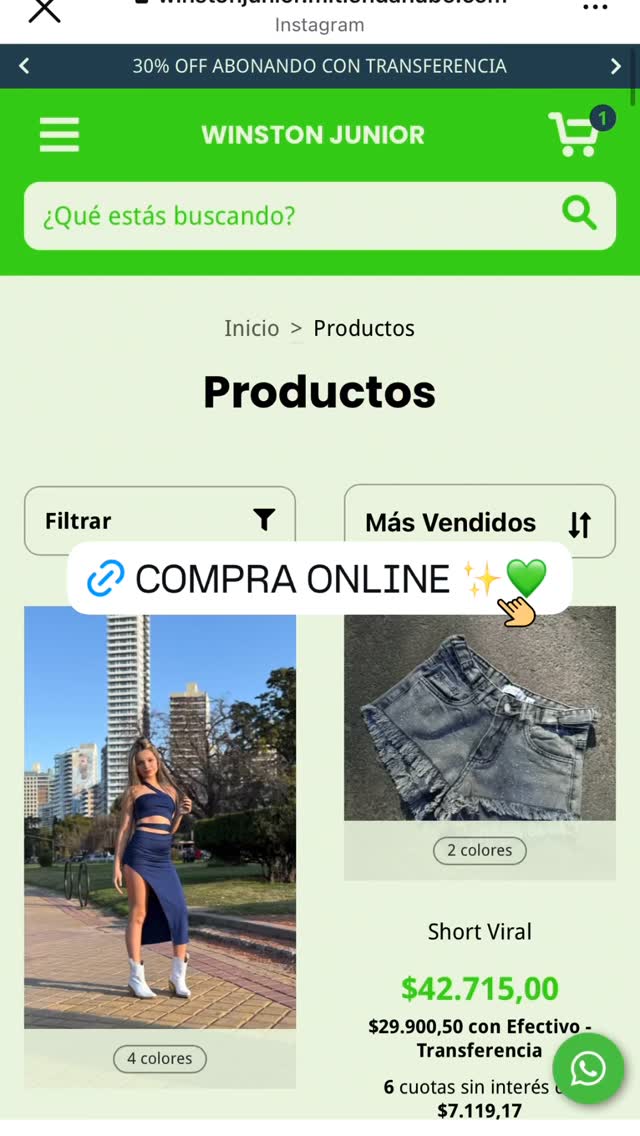Tap the green search magnifier icon

coord(578,213)
